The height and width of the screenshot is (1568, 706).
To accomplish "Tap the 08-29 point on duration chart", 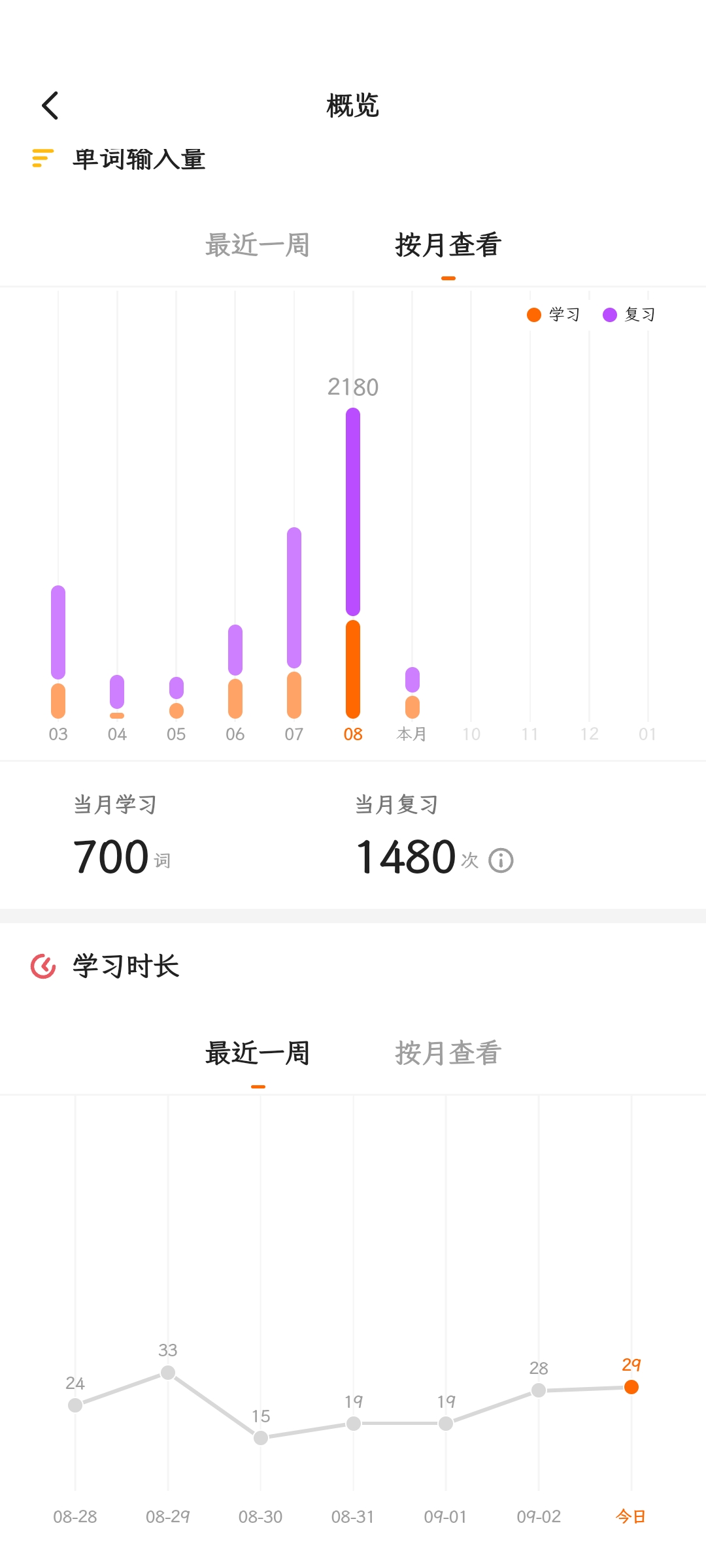I will coord(168,1373).
